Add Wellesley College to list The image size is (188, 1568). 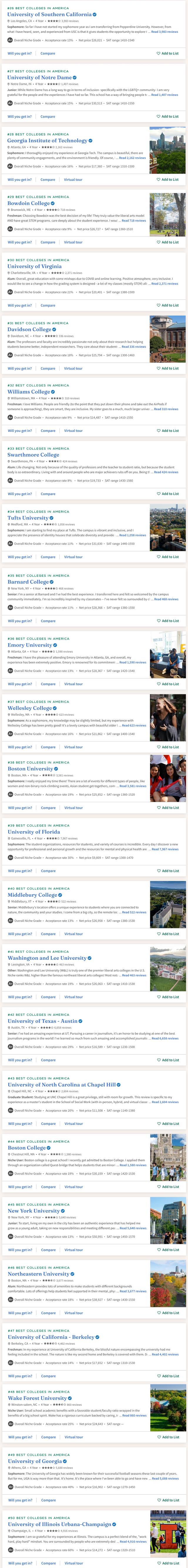click(167, 747)
